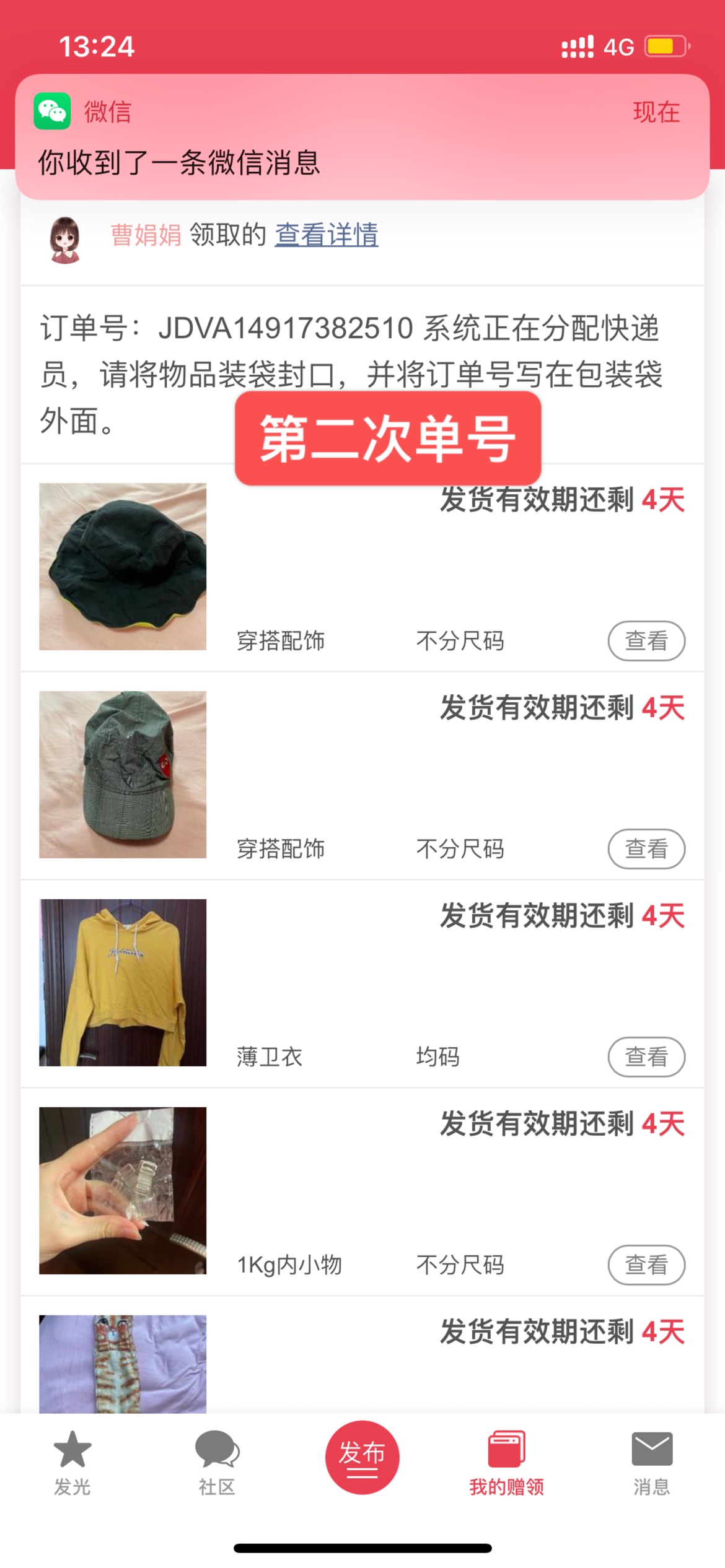Open the 查看详情 link

click(x=327, y=235)
